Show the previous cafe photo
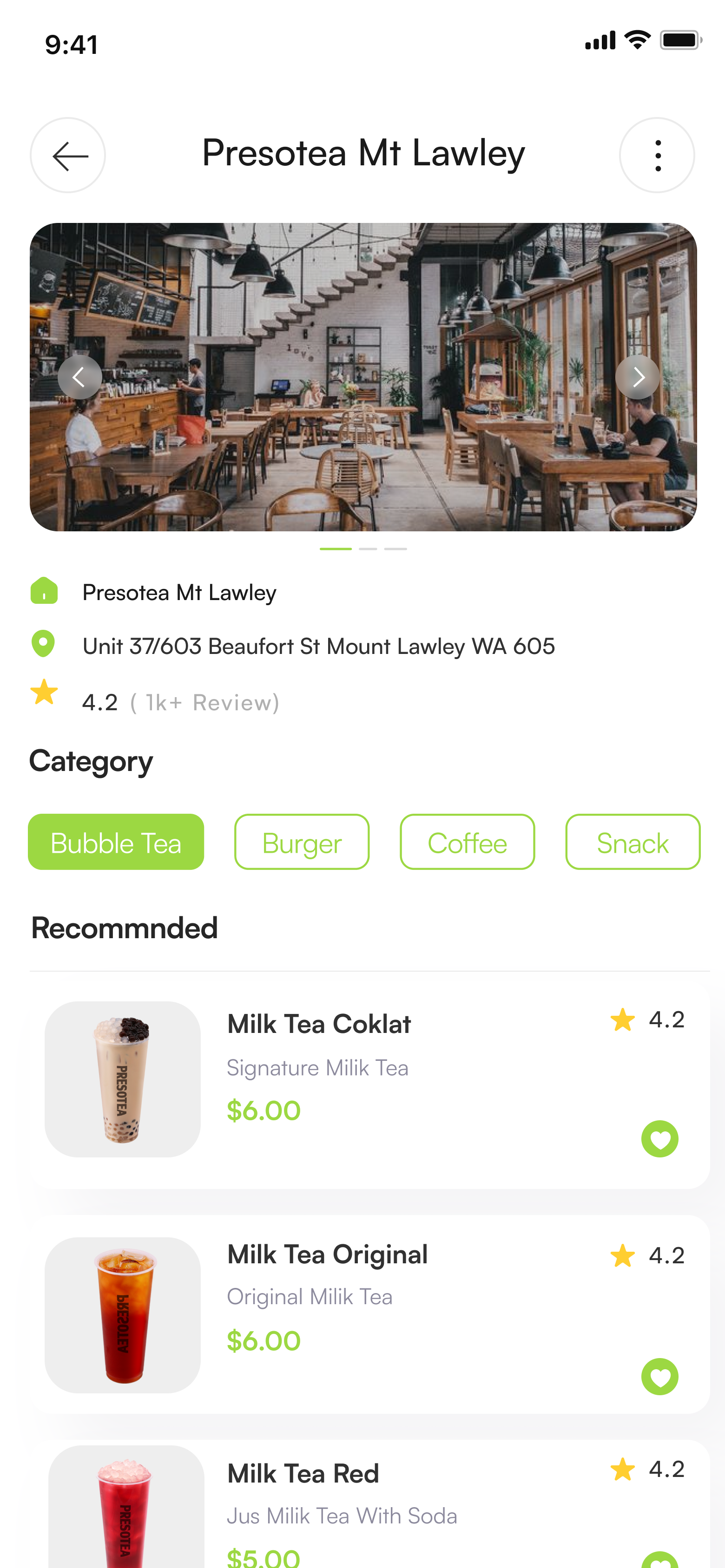725x1568 pixels. [x=80, y=378]
